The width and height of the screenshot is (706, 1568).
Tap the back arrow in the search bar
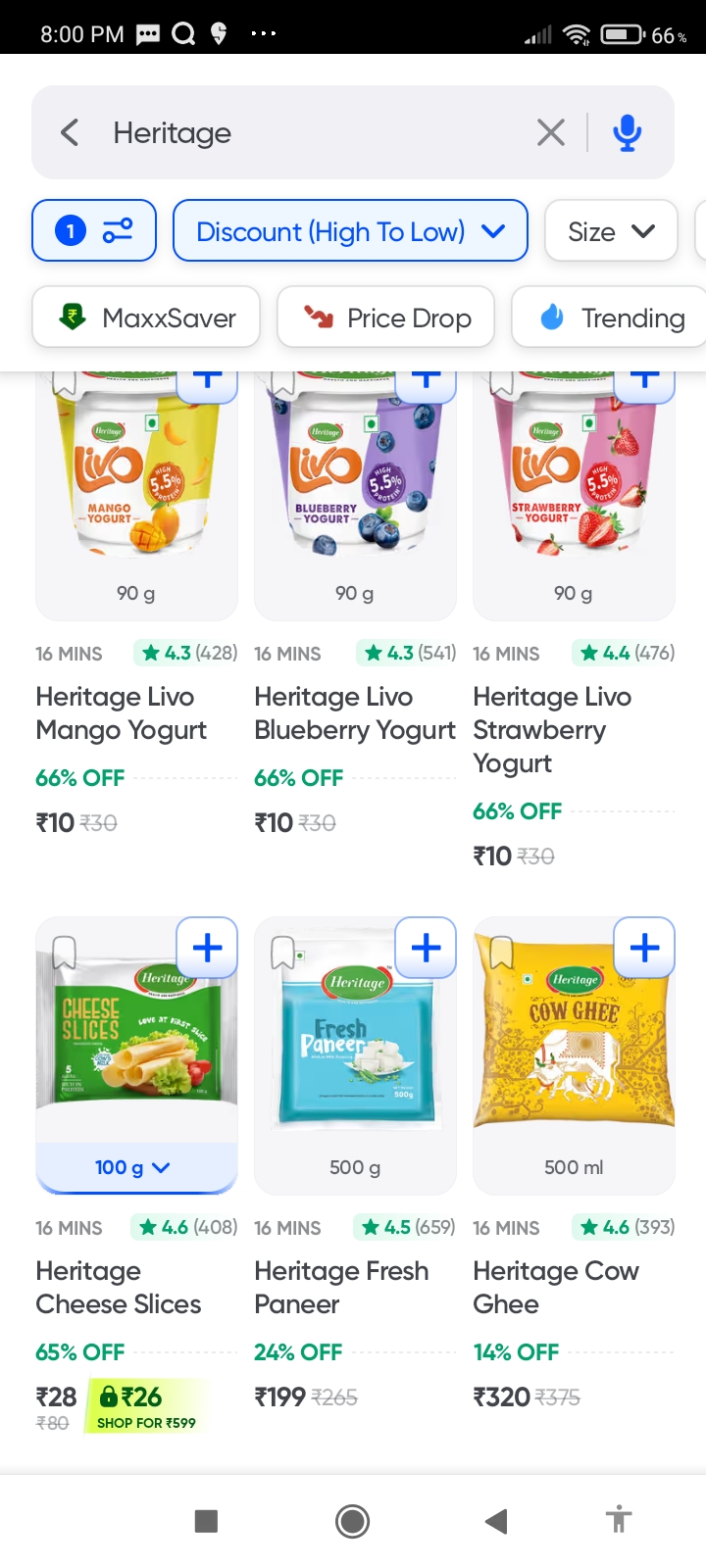pos(69,132)
